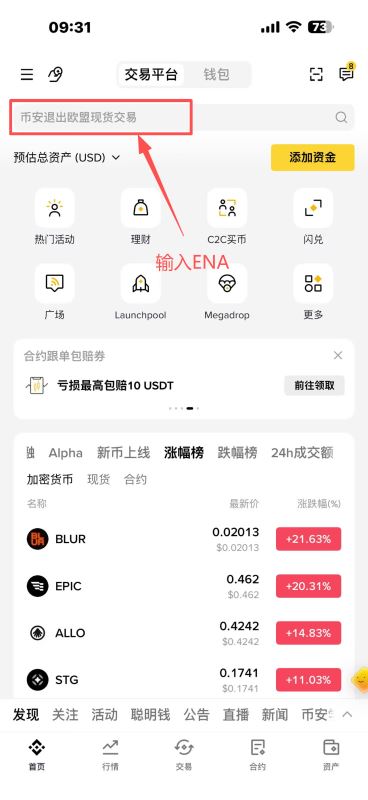Go to the 资产 bottom tab
The width and height of the screenshot is (368, 800).
[x=331, y=755]
